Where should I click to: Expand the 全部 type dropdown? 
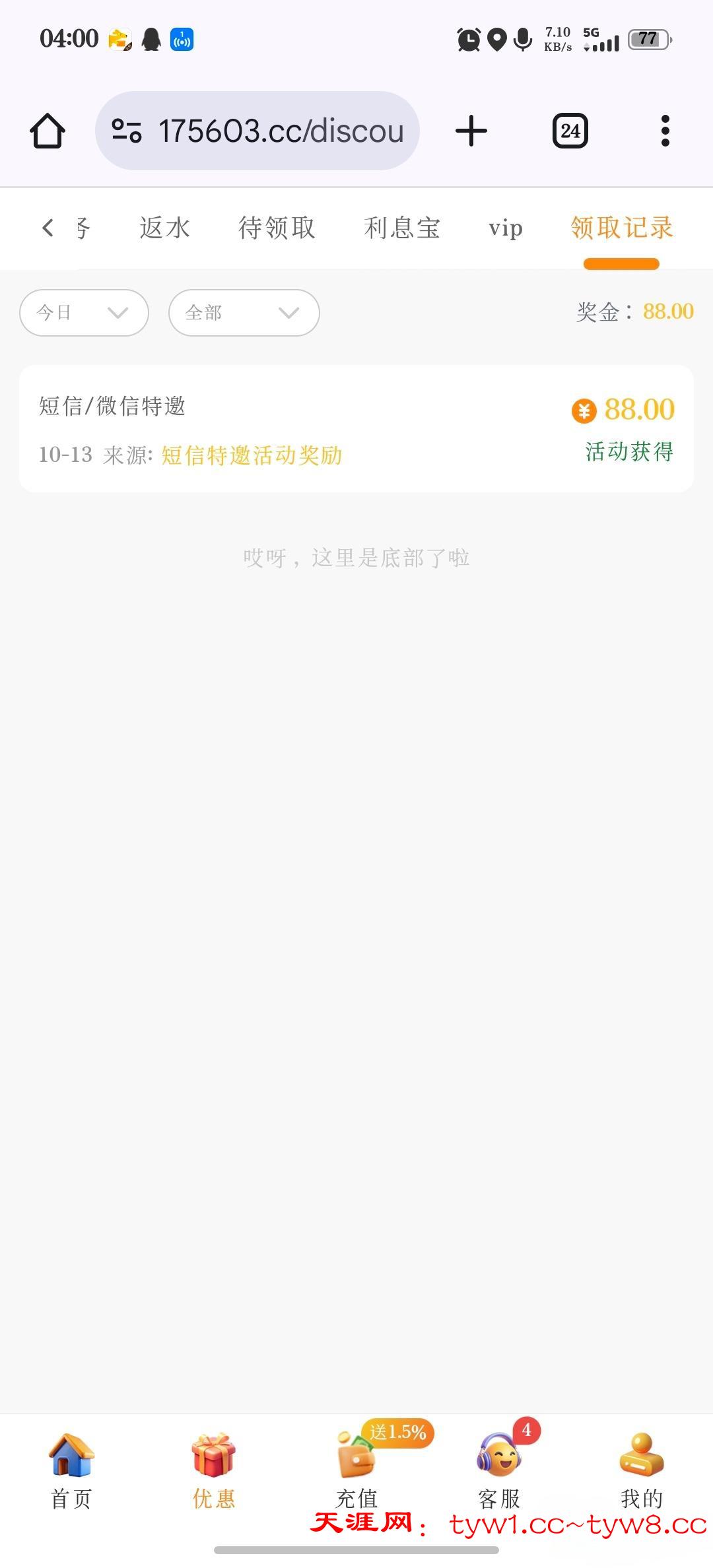tap(244, 313)
